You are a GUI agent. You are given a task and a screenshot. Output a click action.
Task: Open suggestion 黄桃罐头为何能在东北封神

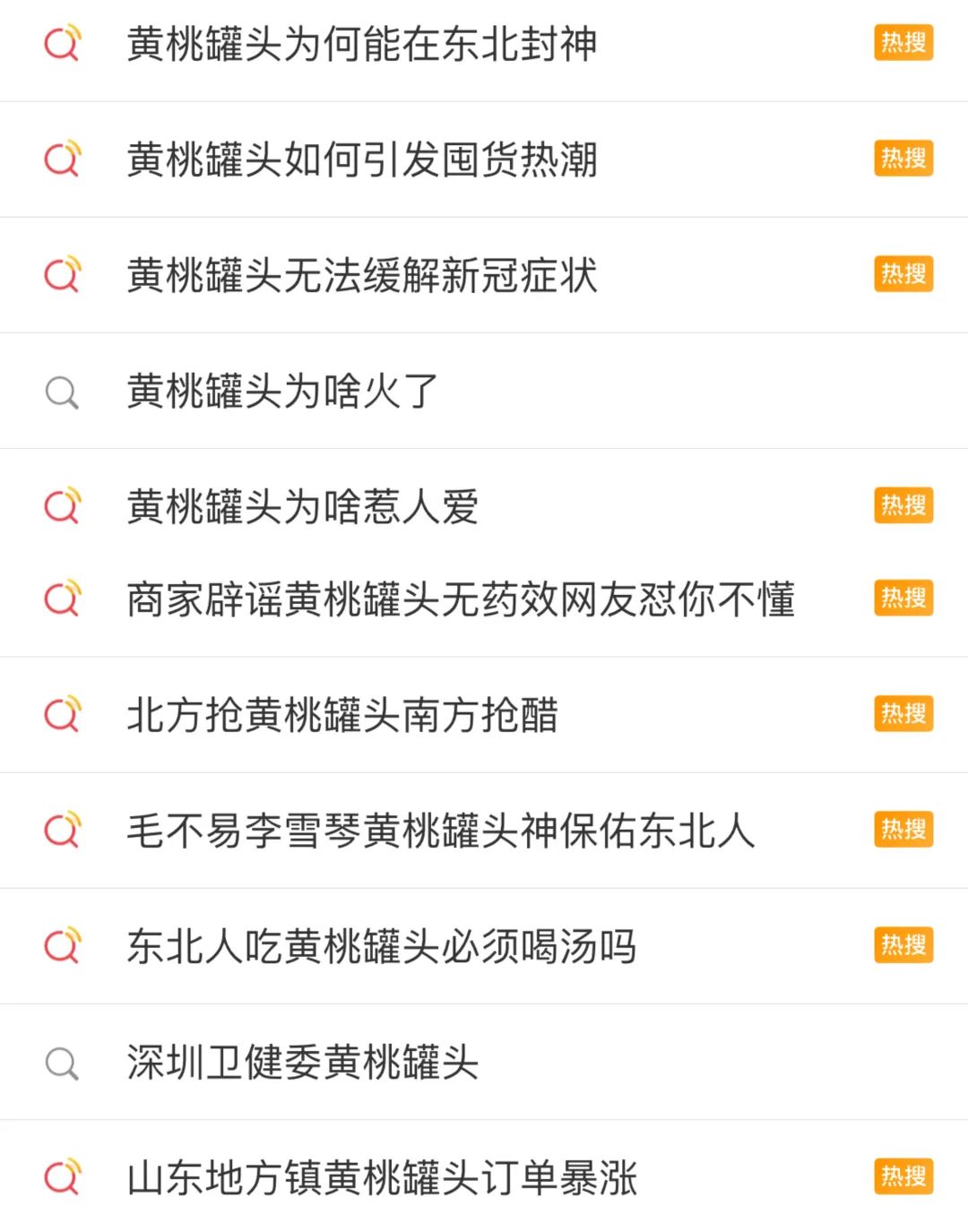[x=361, y=44]
